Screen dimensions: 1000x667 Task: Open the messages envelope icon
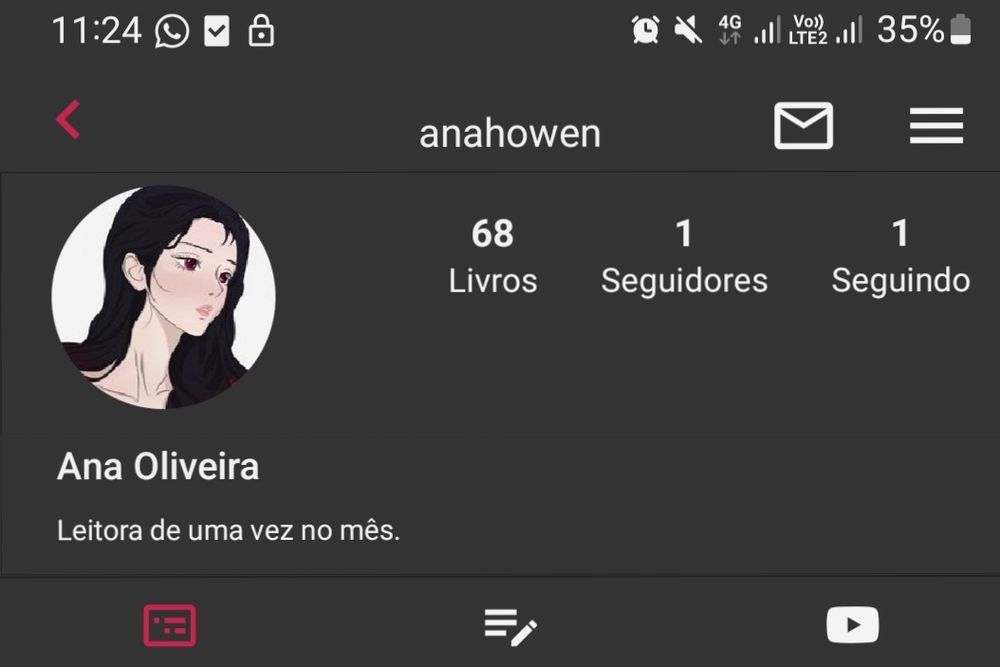pos(803,126)
